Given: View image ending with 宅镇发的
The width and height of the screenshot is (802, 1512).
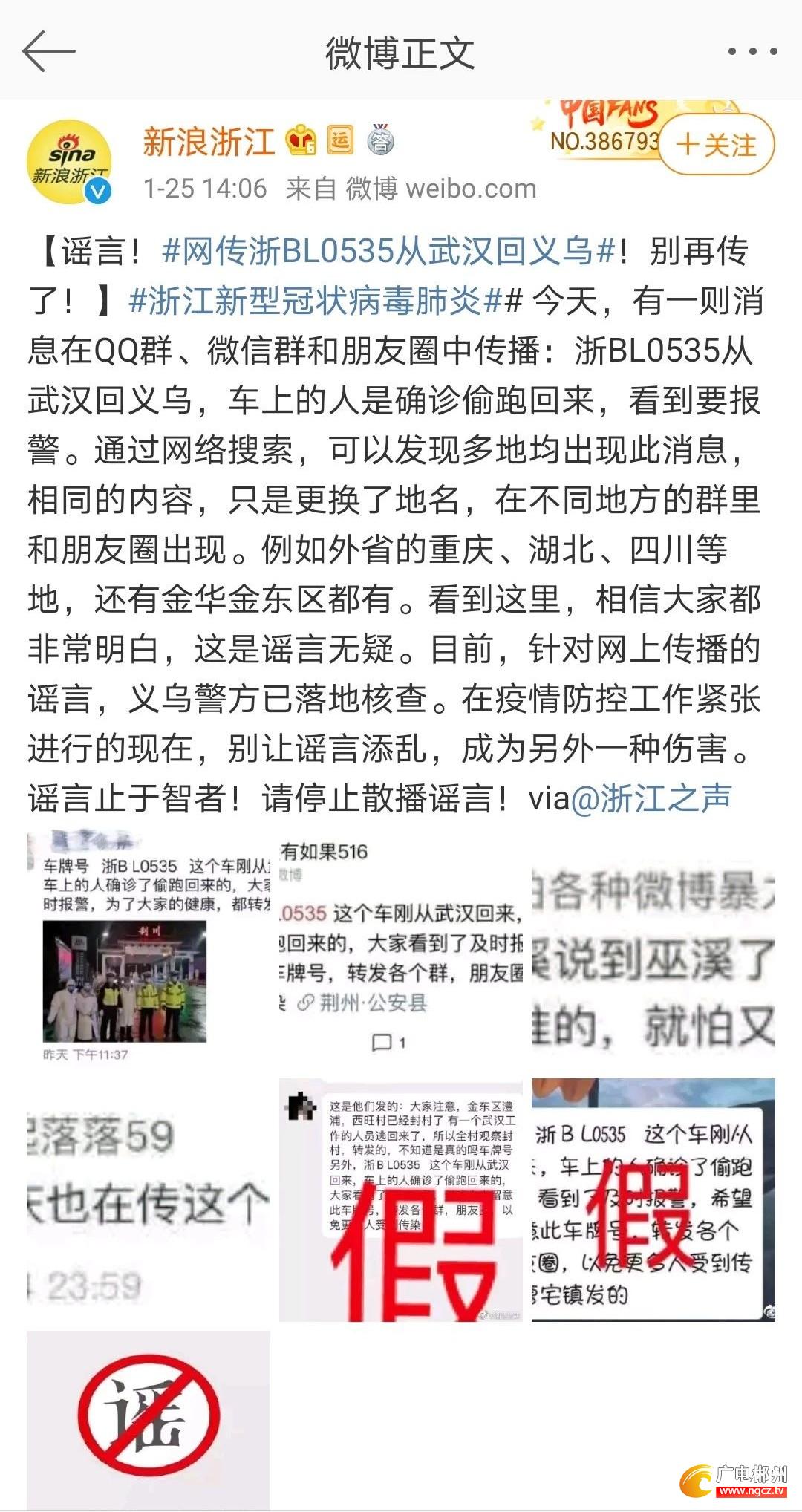Looking at the screenshot, I should [653, 1200].
